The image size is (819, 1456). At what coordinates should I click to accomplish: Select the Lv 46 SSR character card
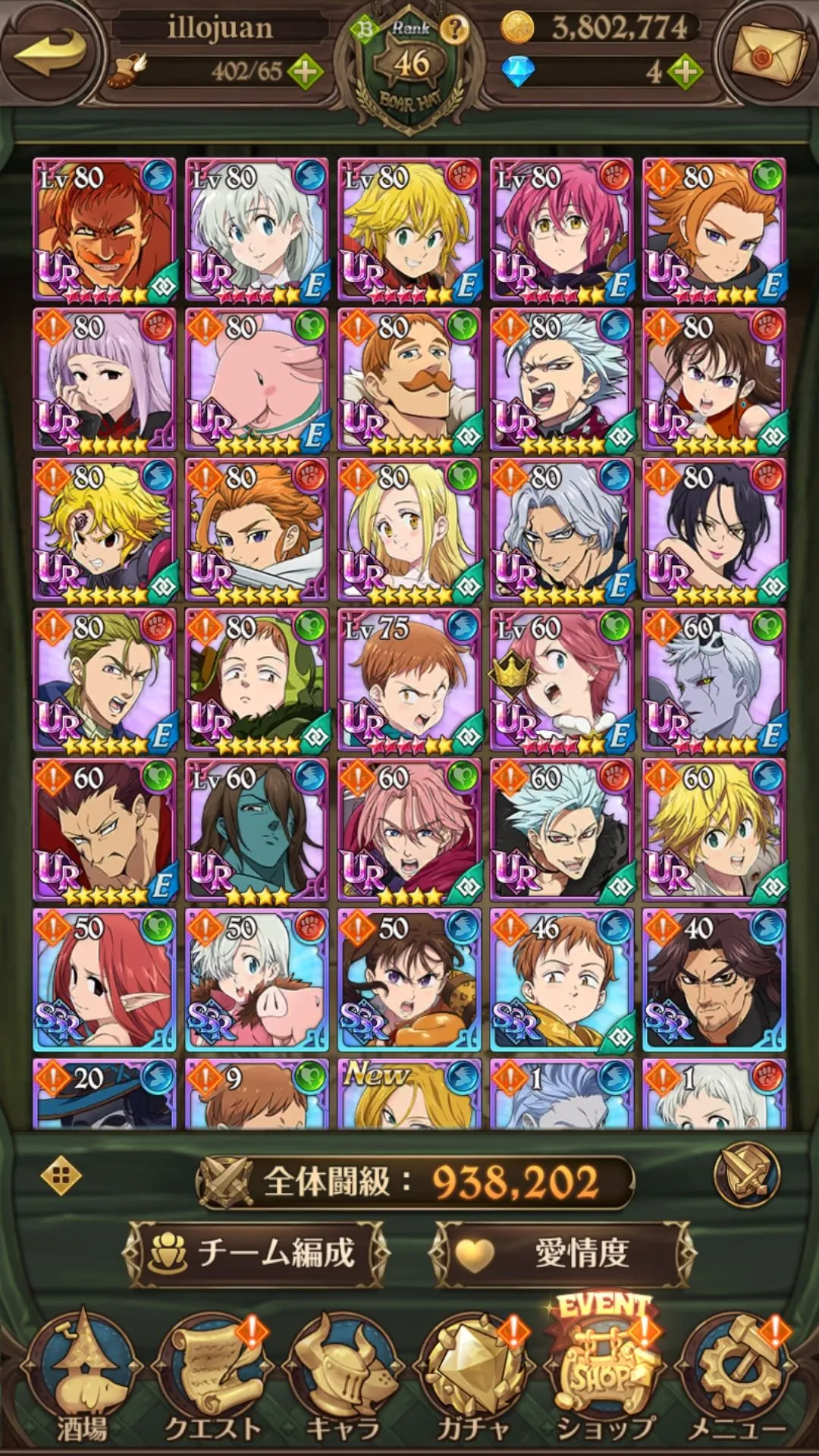click(x=562, y=980)
